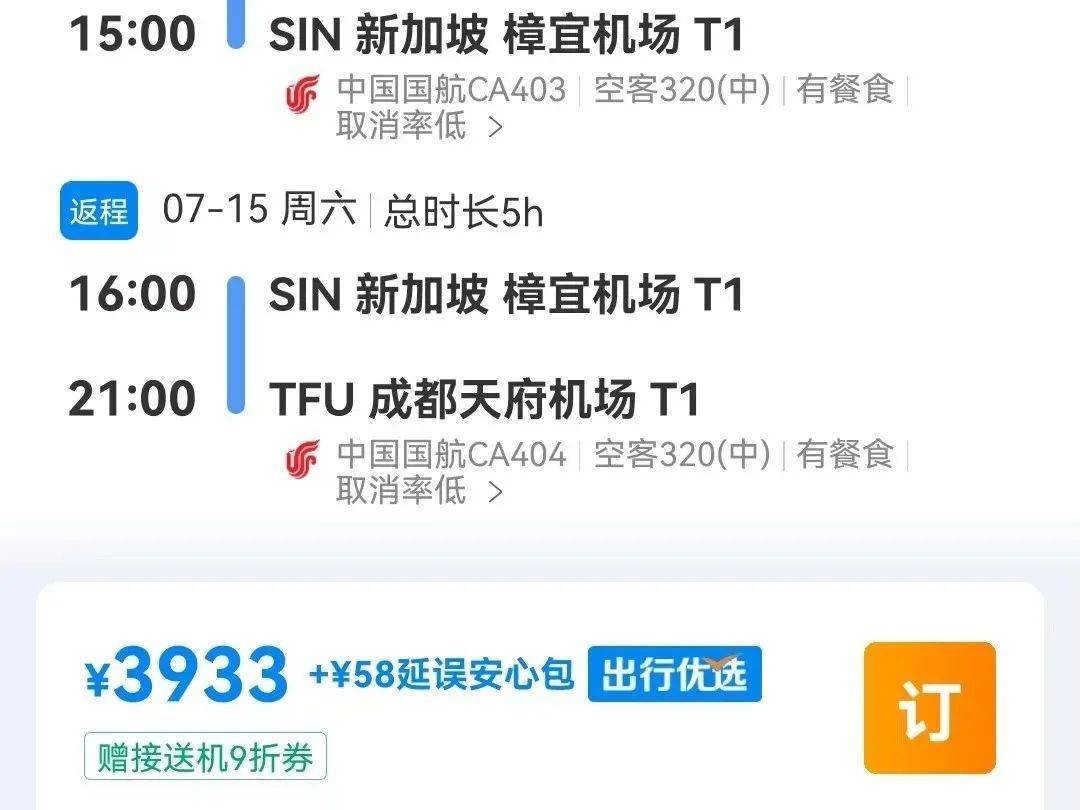Tap the 赠接送机9折券 coupon tag
Viewport: 1080px width, 810px height.
coord(205,758)
